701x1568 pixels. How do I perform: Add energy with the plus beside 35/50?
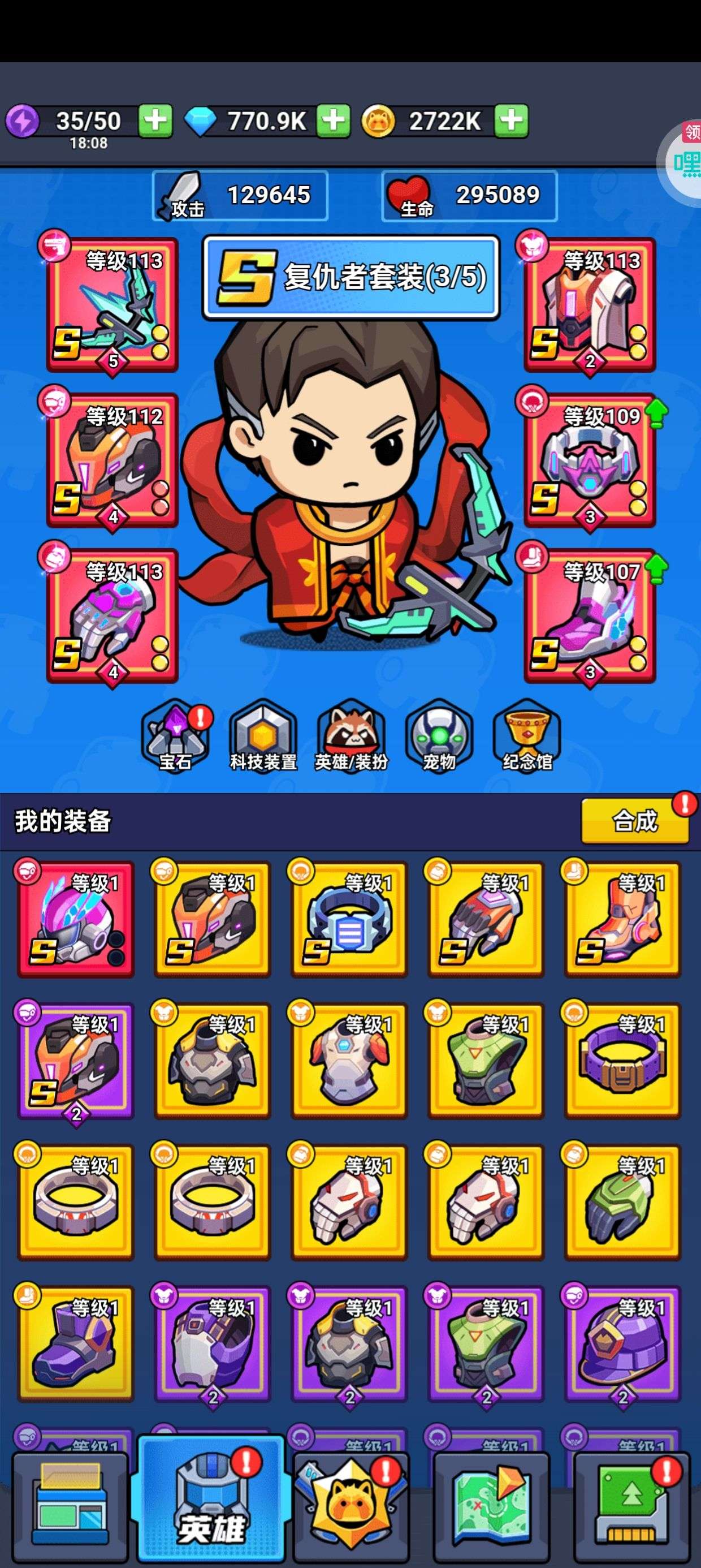coord(155,120)
